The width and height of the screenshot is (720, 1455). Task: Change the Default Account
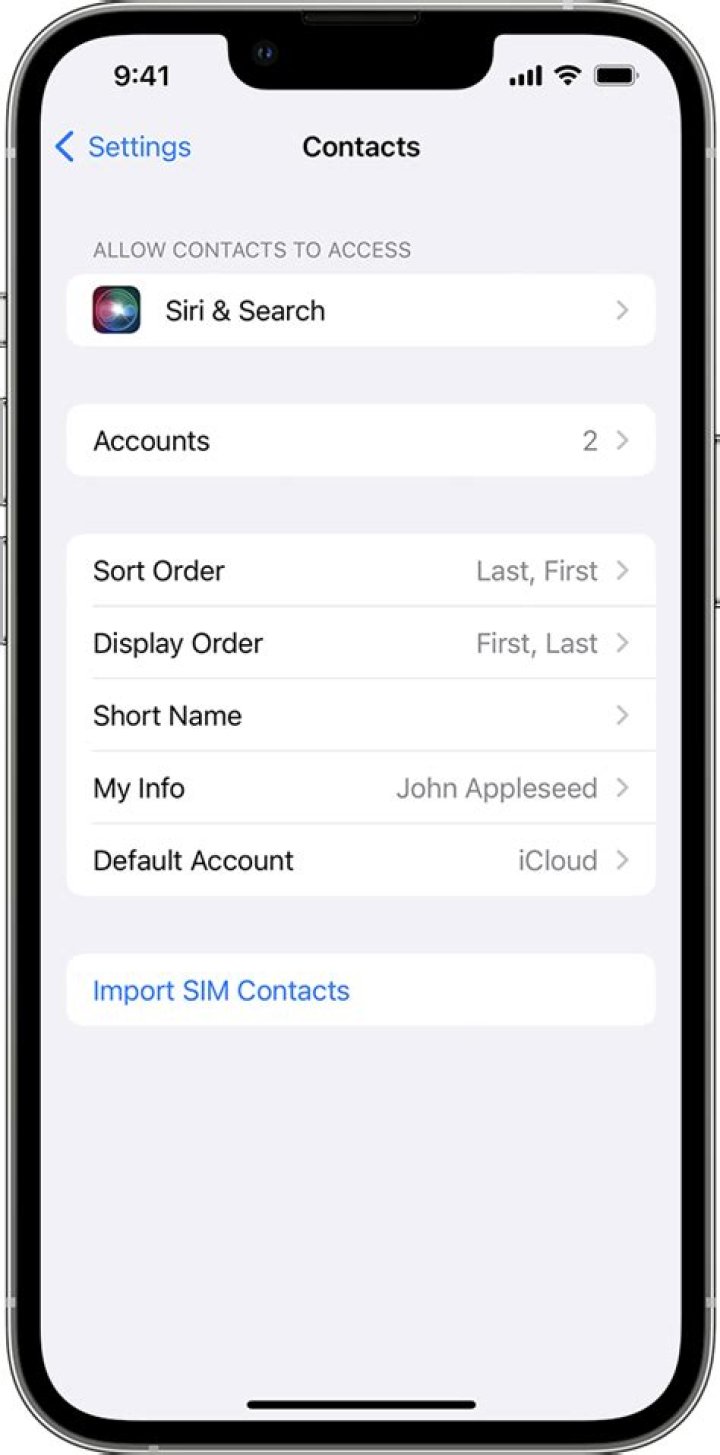[x=360, y=861]
